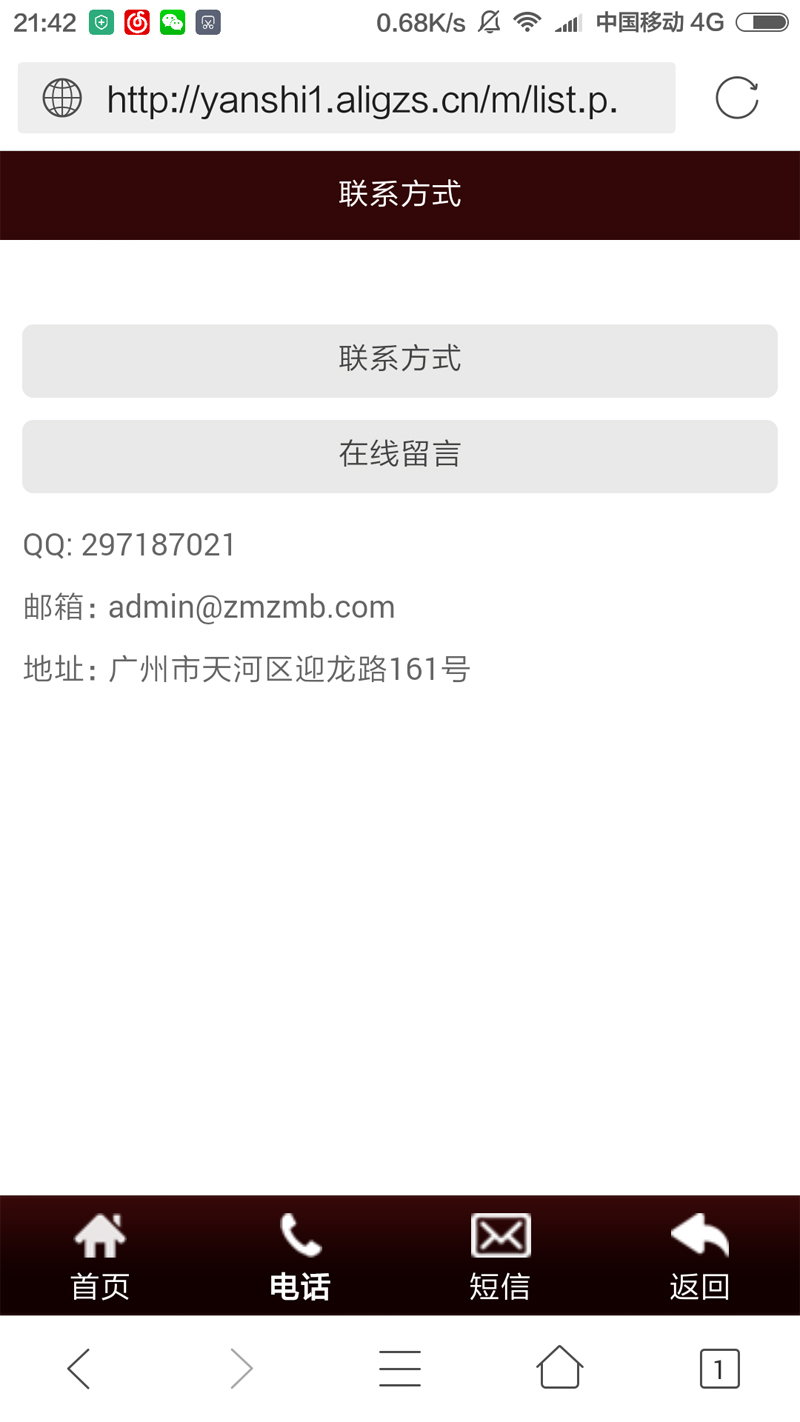
Task: Go to 首页 in the bottom bar
Action: [100, 1256]
